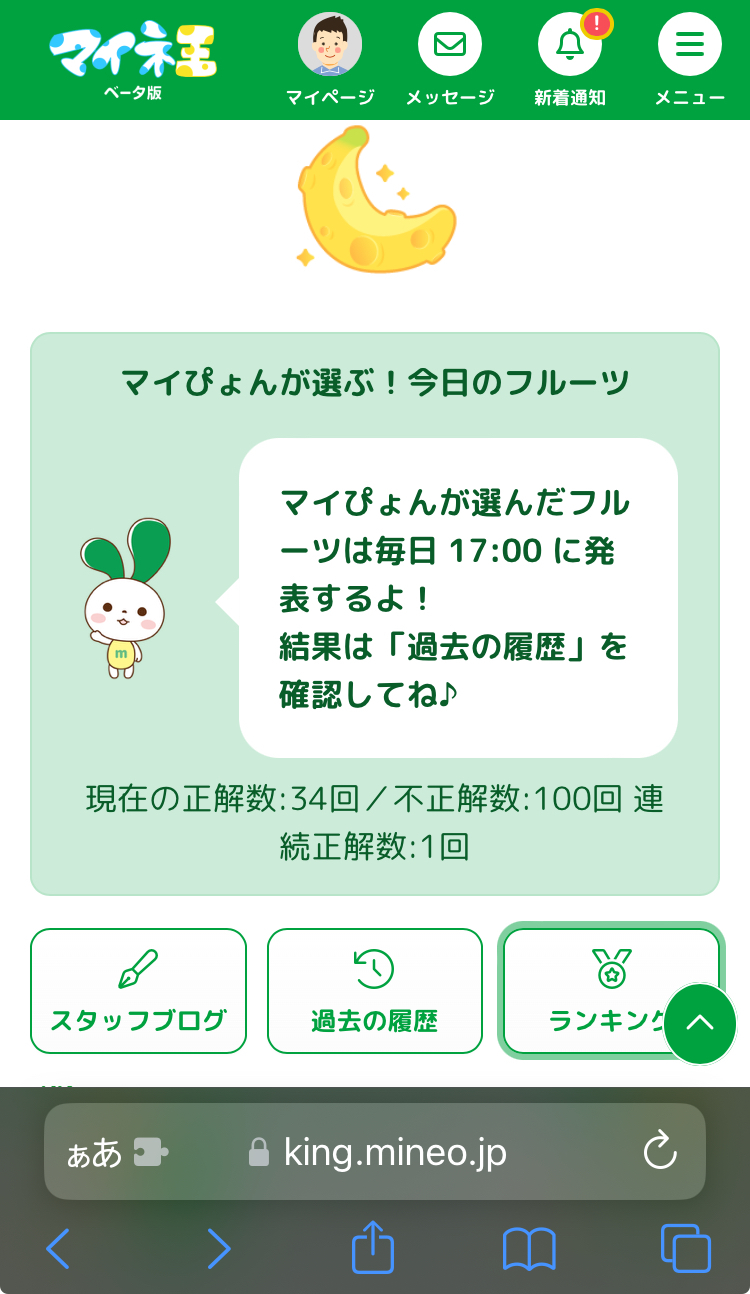Open Safari bookmarks
The width and height of the screenshot is (750, 1294).
[529, 1250]
